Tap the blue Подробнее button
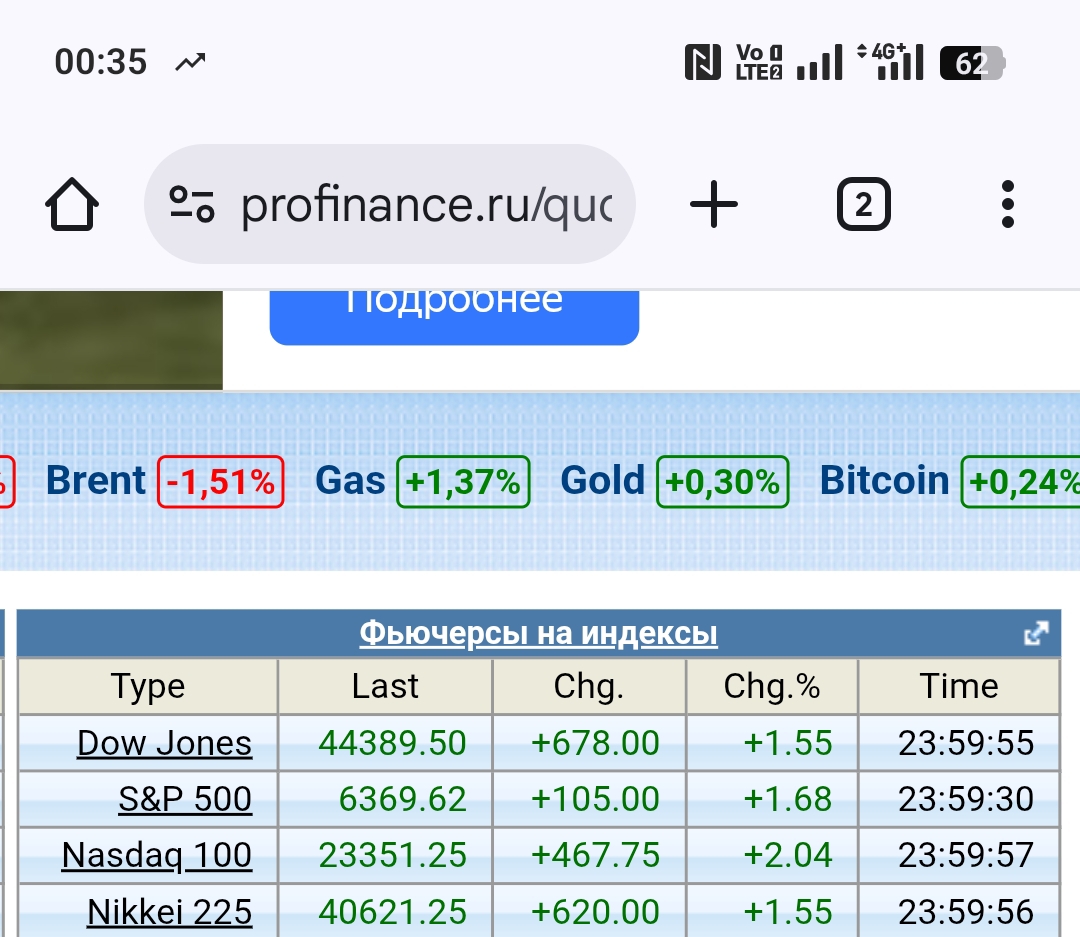The image size is (1080, 937). (x=454, y=312)
